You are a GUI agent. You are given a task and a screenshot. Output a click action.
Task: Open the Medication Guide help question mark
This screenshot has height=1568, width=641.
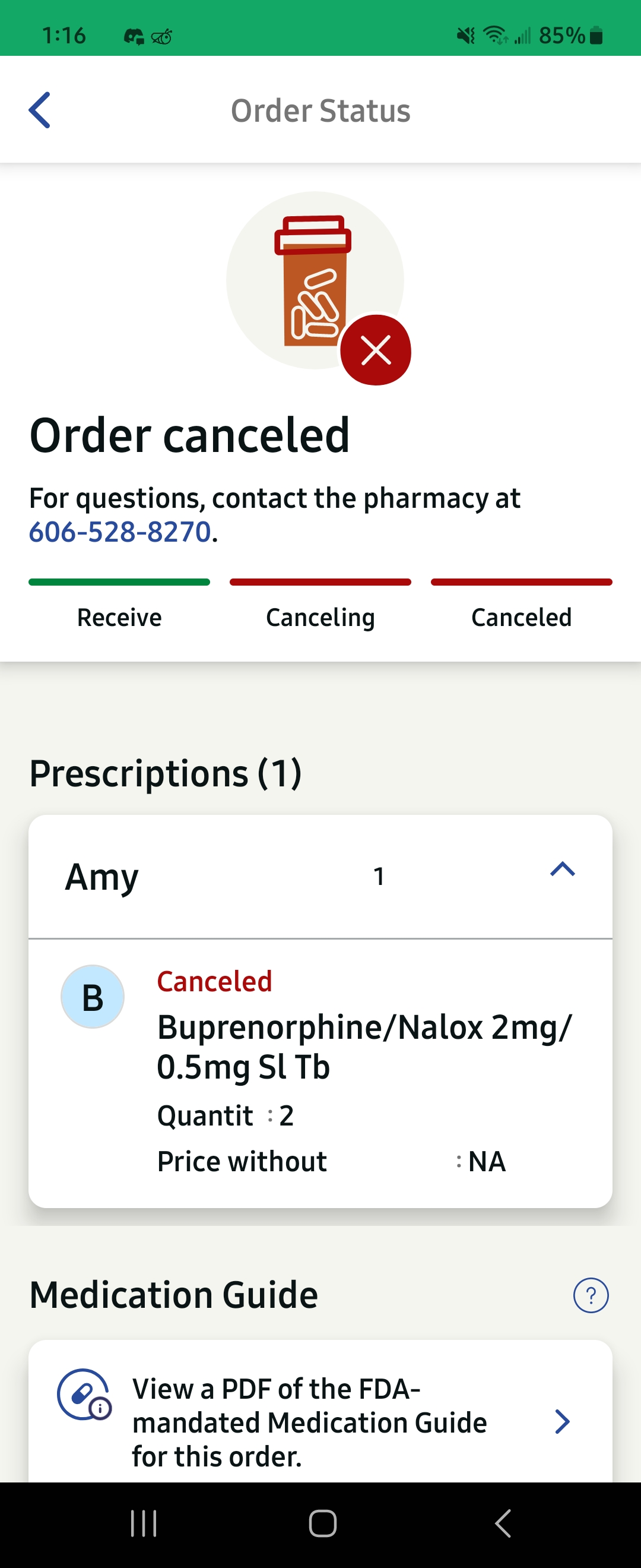pyautogui.click(x=591, y=1295)
